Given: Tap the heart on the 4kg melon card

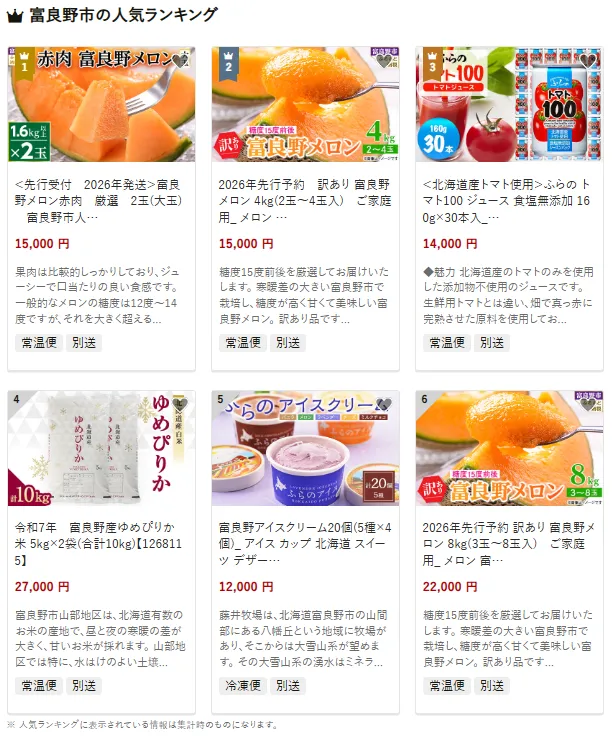Looking at the screenshot, I should 385,60.
